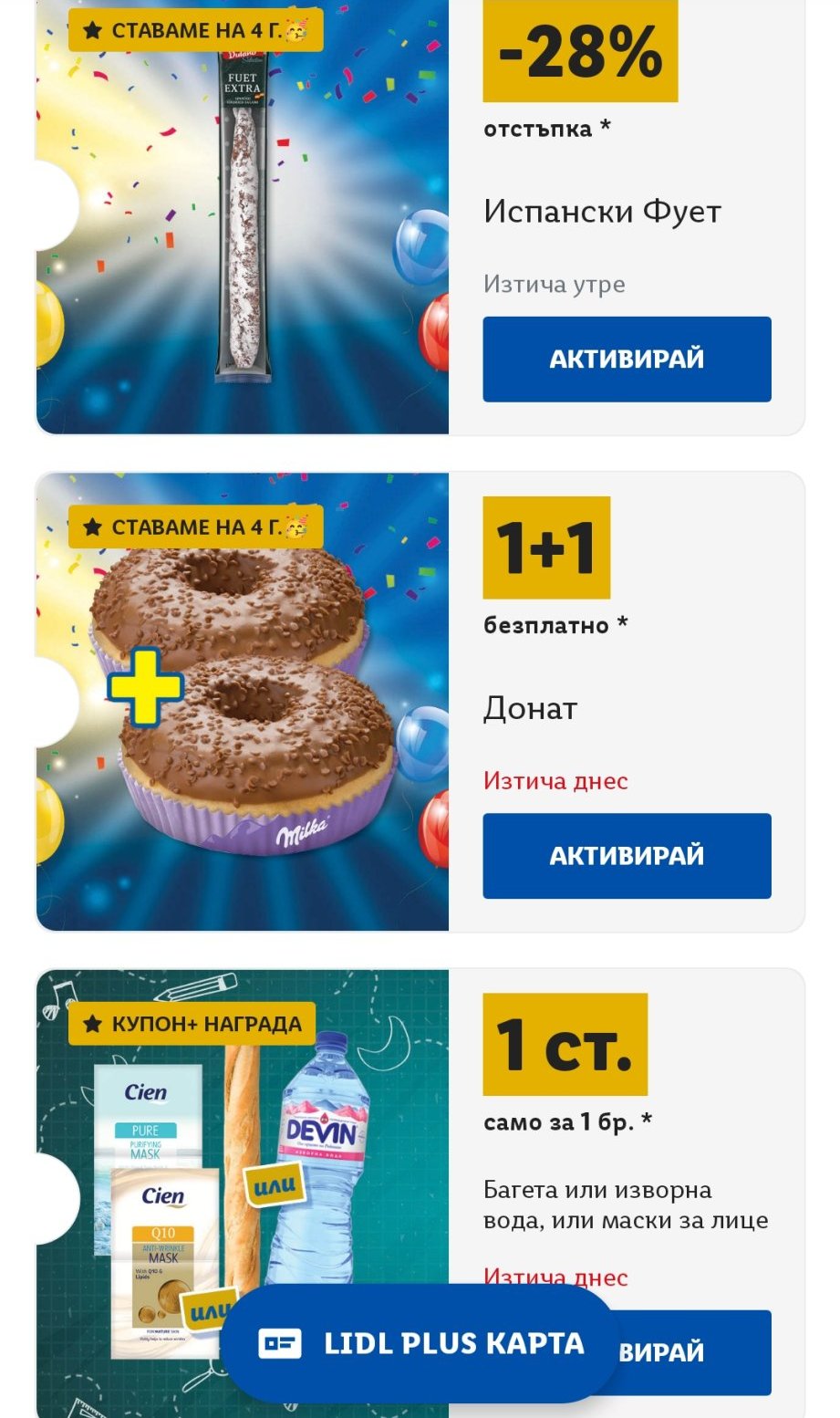The image size is (840, 1418).
Task: Open the Milka Донат coupon image
Action: pyautogui.click(x=243, y=703)
